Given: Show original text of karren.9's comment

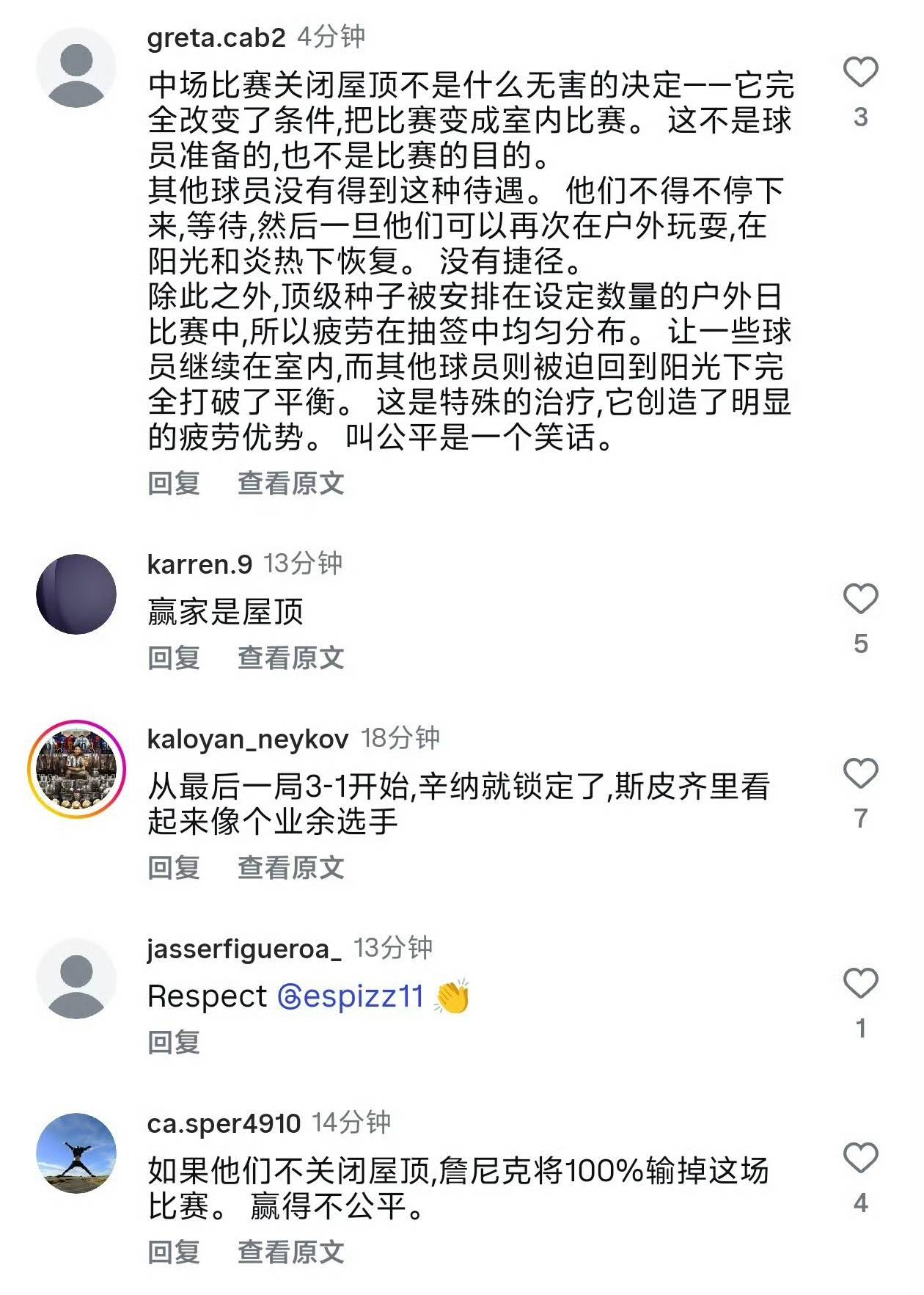Looking at the screenshot, I should [290, 658].
